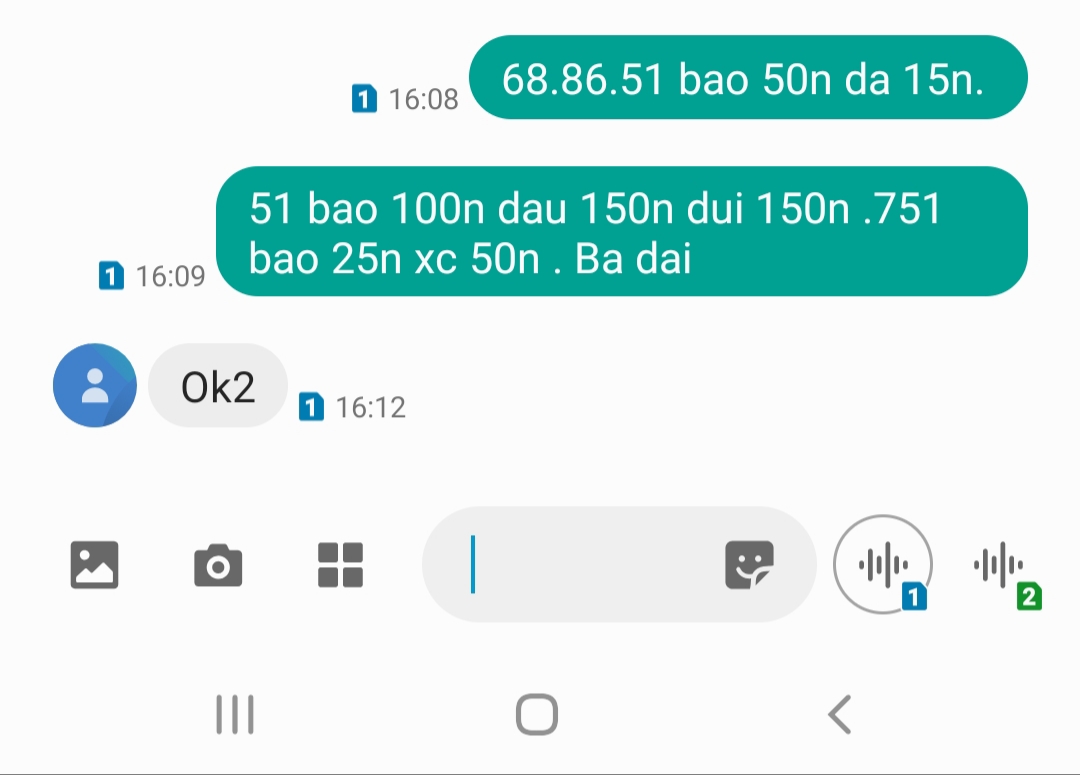Open the more attachments grid
Viewport: 1080px width, 775px height.
click(x=340, y=565)
